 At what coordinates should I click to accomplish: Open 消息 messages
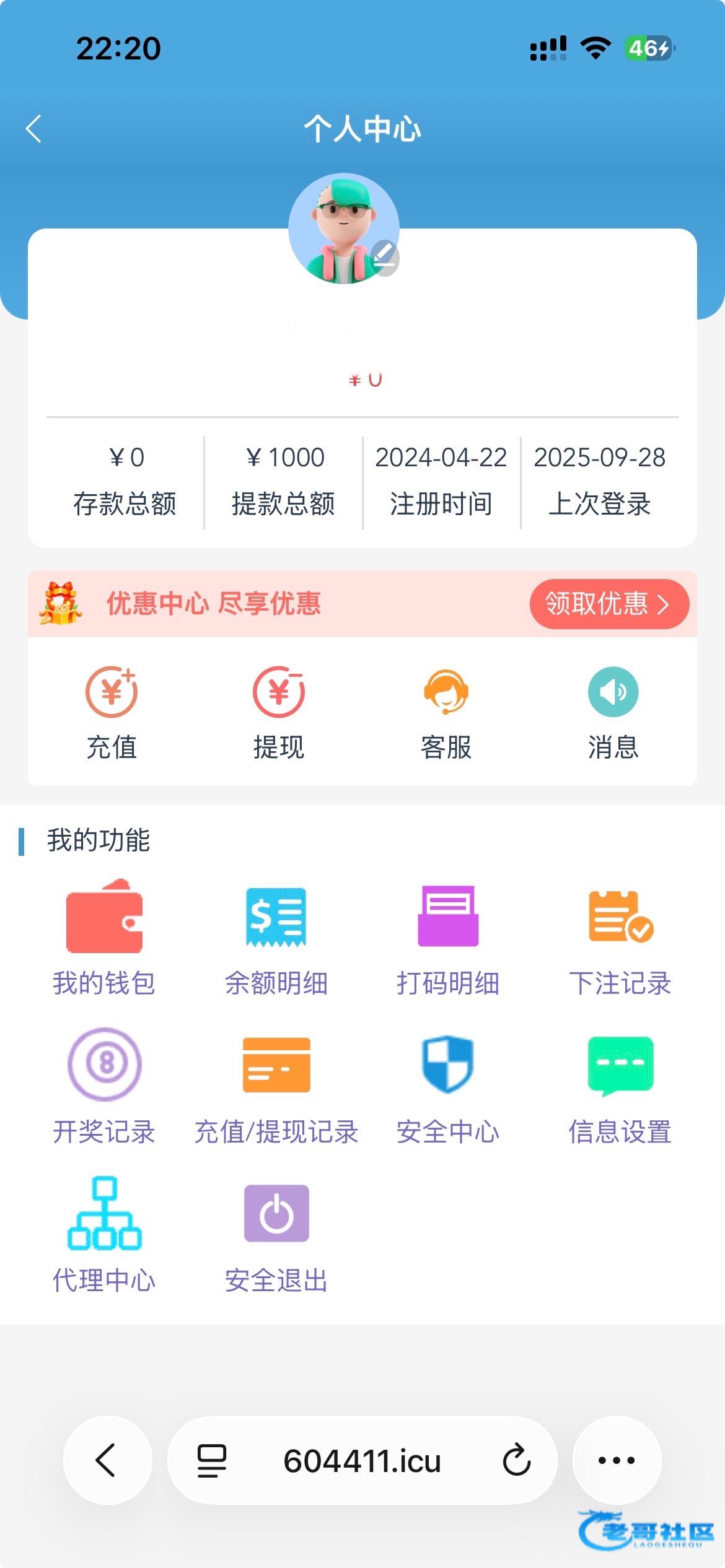coord(613,713)
